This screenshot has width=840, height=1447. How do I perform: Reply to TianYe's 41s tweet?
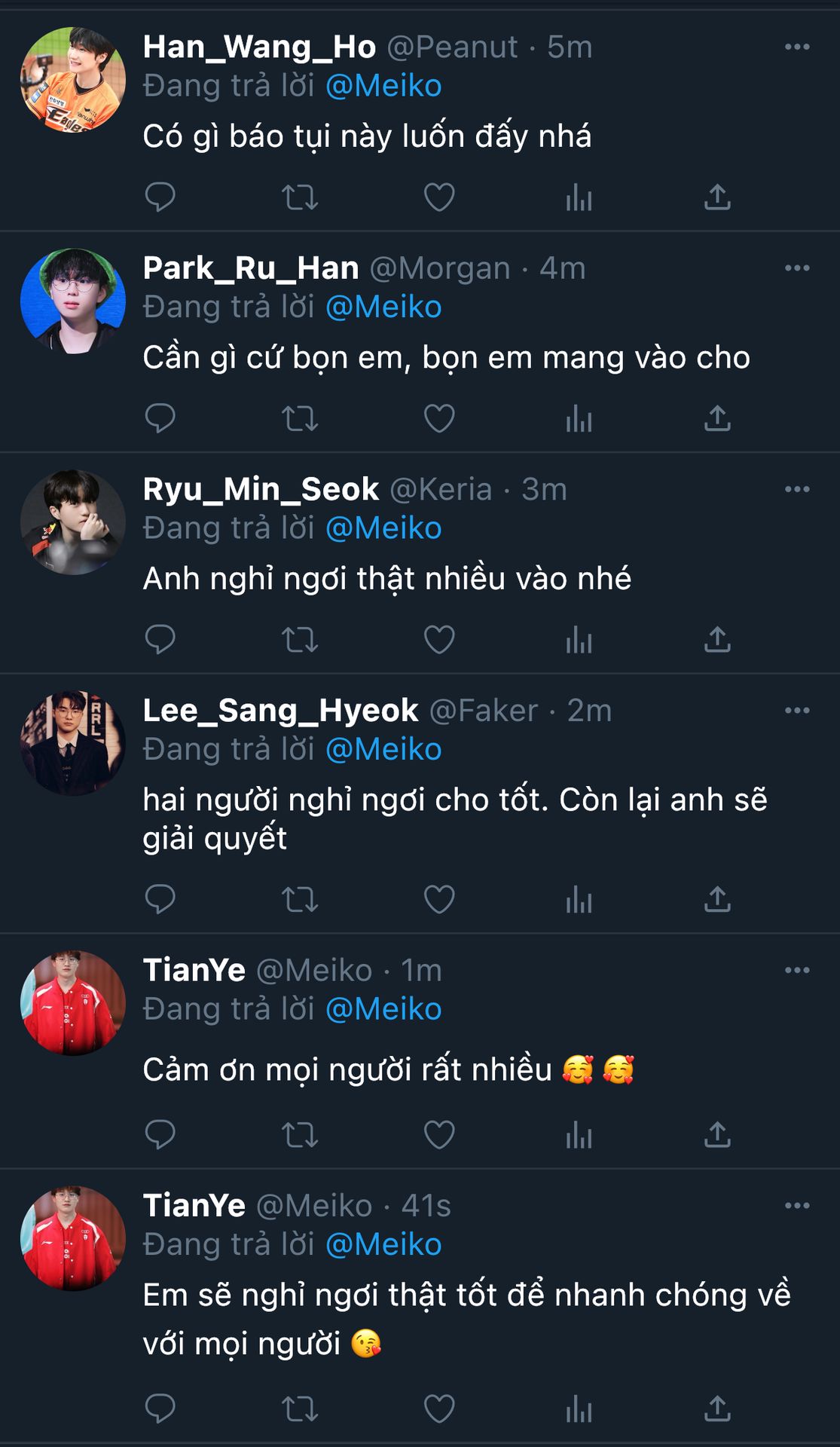[x=160, y=1409]
